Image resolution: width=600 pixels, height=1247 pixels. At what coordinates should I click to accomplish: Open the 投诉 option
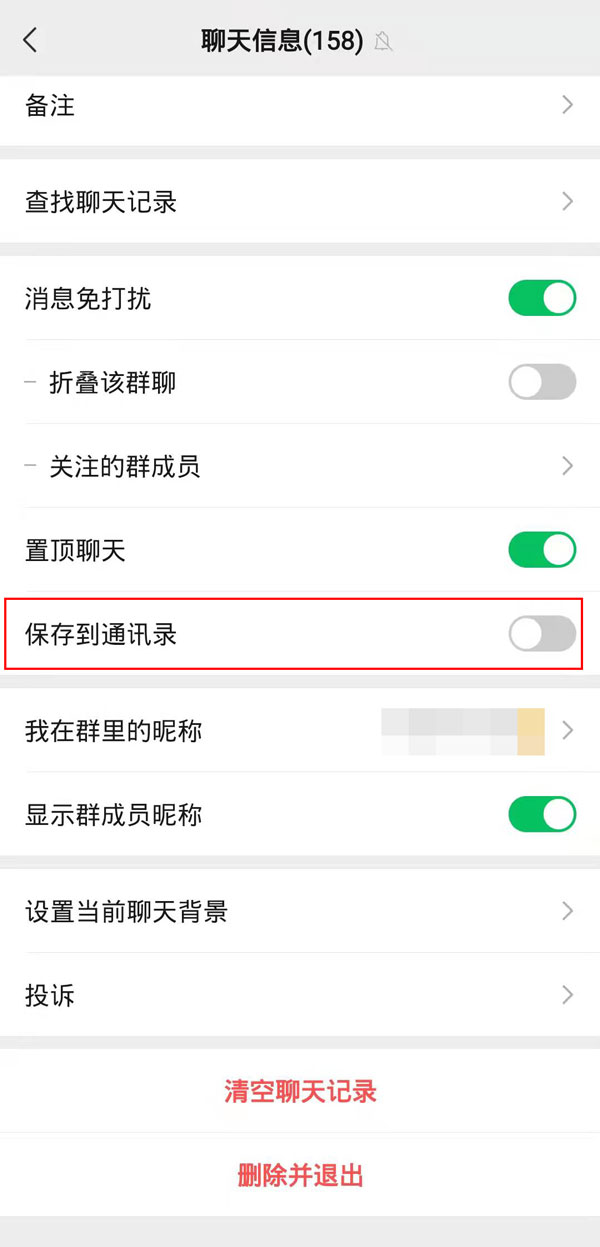tap(300, 995)
